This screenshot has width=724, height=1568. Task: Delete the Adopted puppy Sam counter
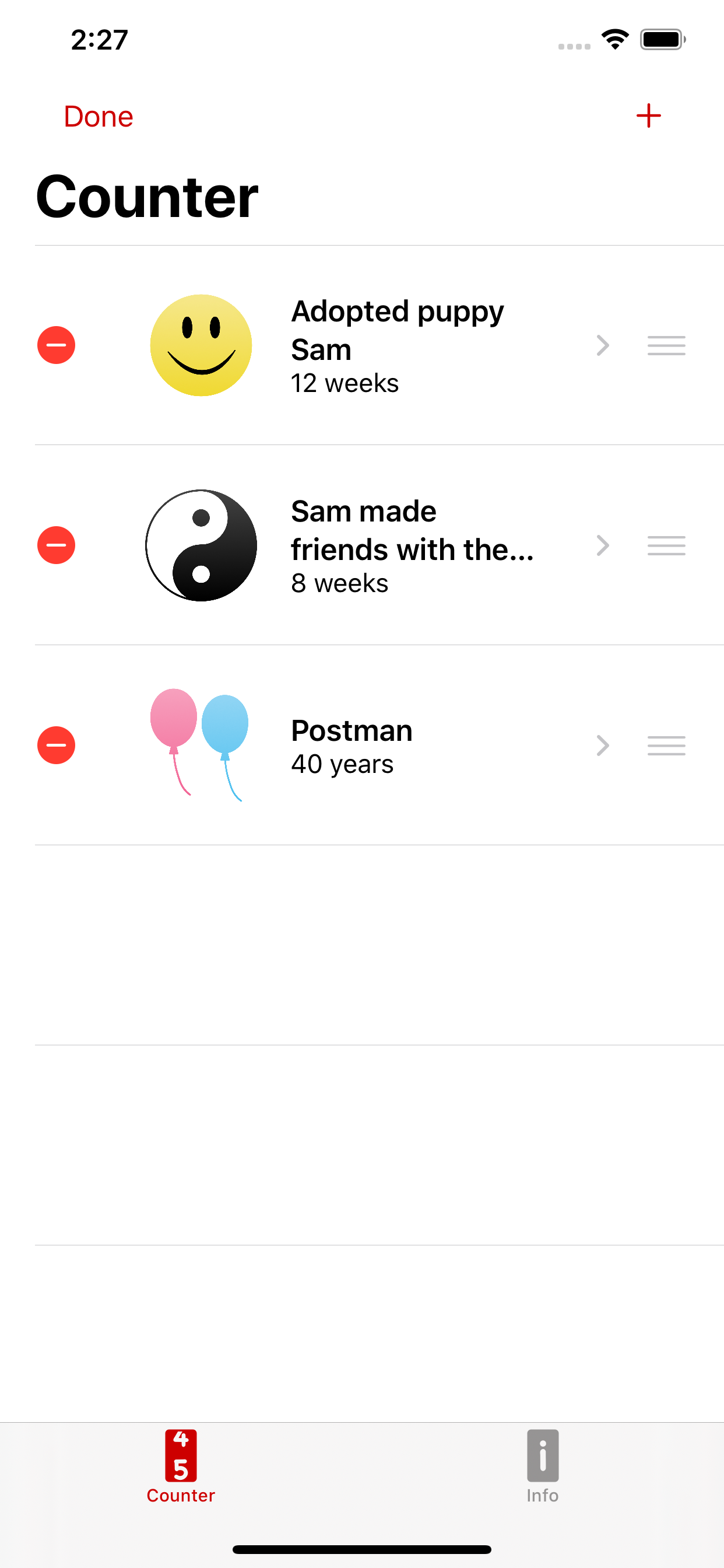point(56,345)
